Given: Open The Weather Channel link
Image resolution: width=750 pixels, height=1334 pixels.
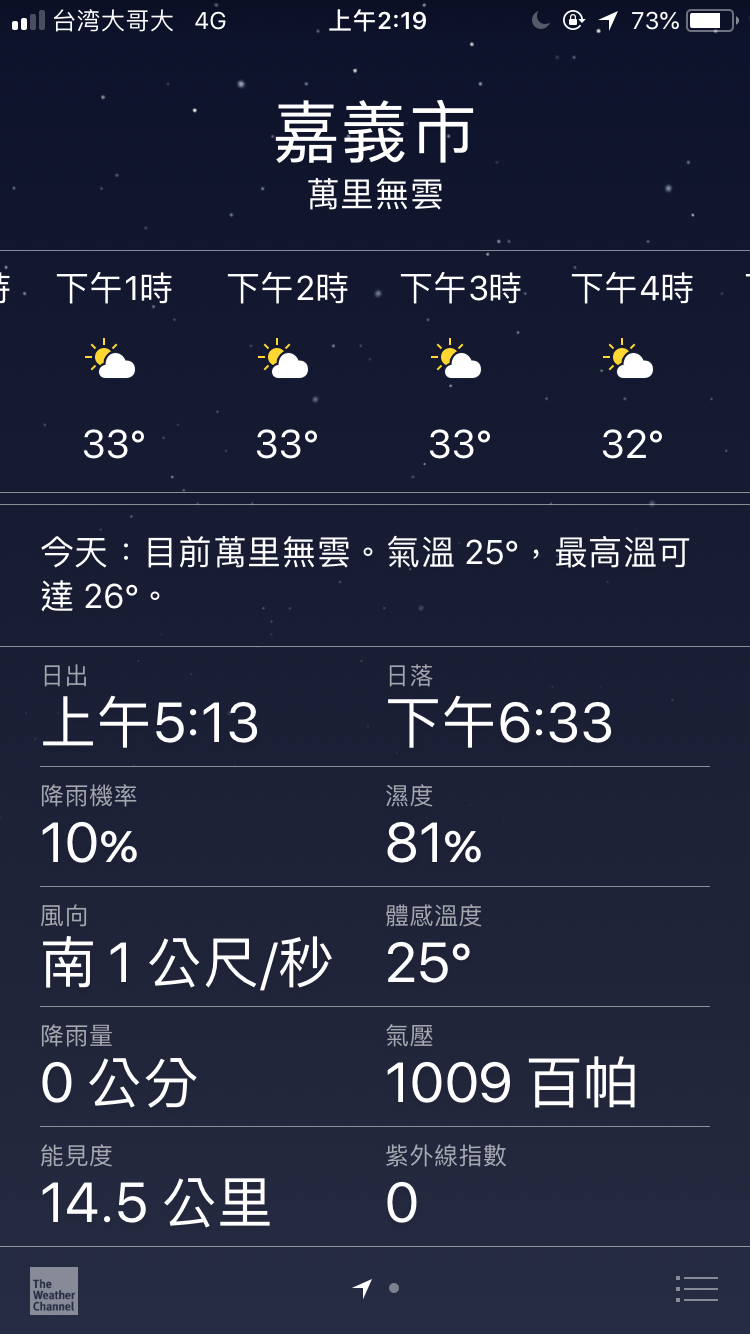Looking at the screenshot, I should click(x=54, y=1290).
